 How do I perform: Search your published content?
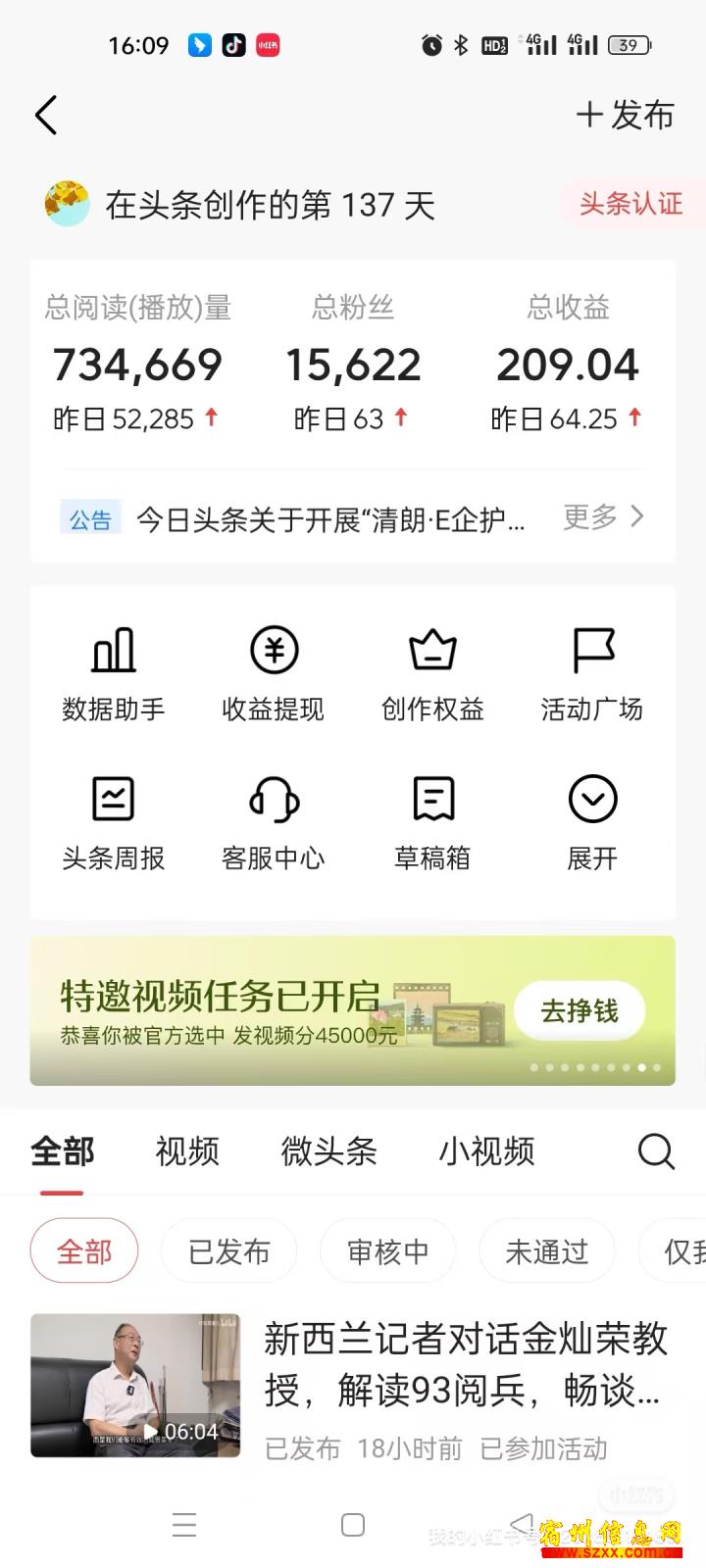[656, 1151]
